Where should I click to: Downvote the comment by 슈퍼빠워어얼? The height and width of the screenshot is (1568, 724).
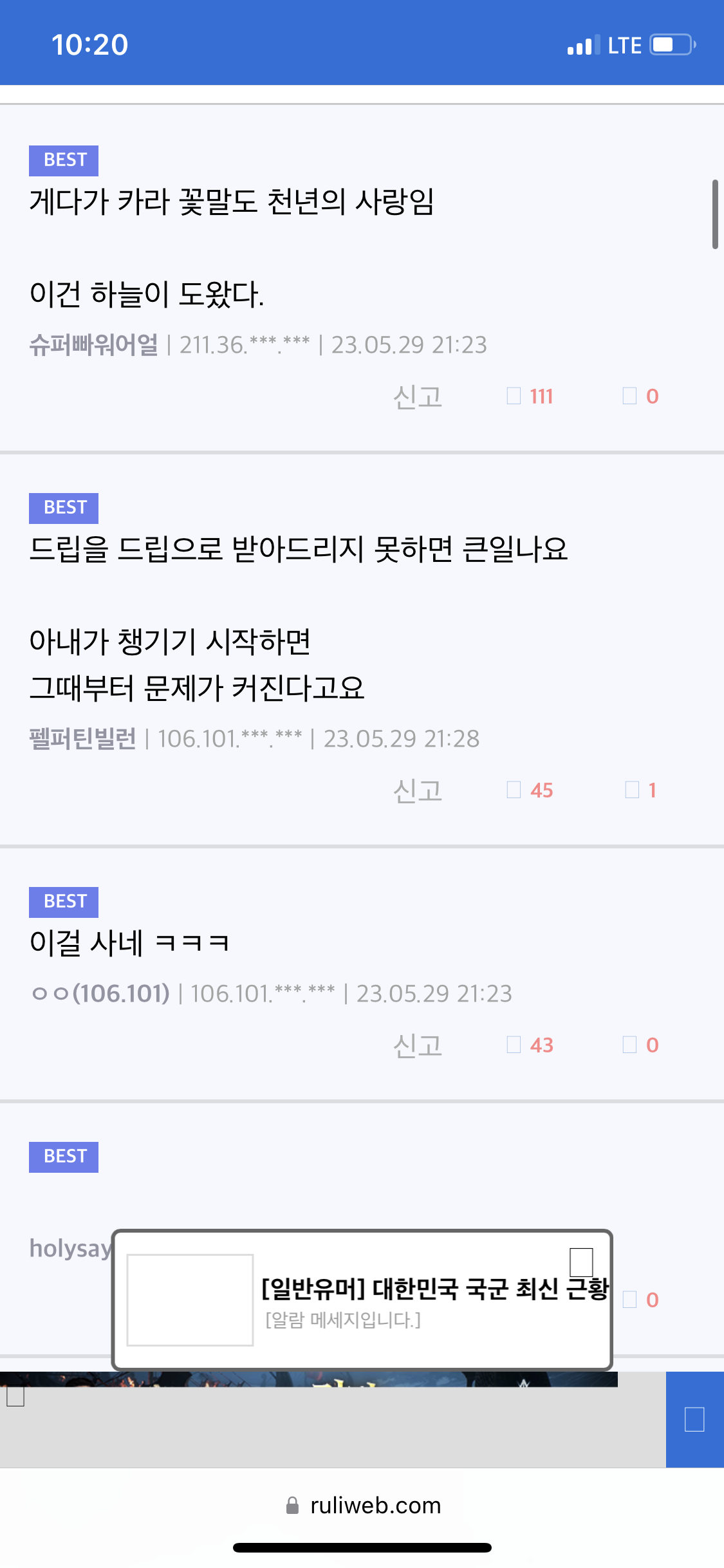click(x=640, y=396)
